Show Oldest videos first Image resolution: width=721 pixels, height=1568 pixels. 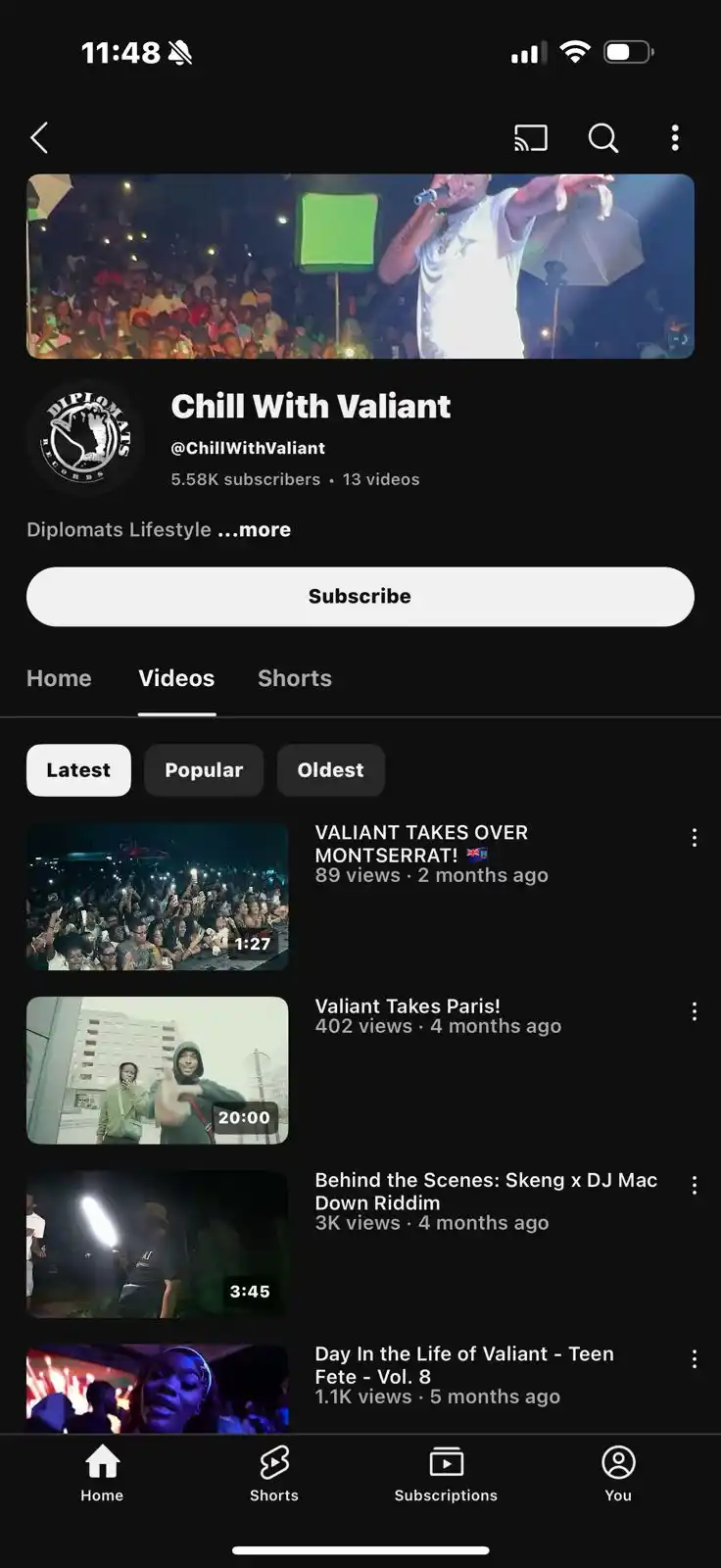click(330, 770)
